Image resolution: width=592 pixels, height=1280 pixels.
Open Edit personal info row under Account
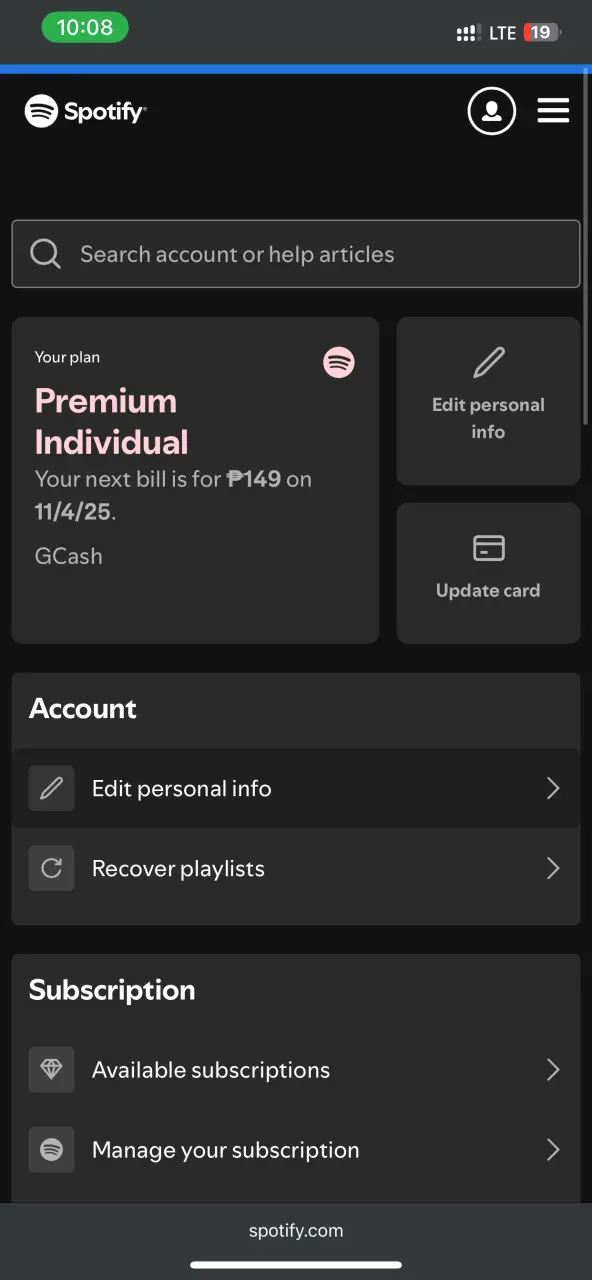(296, 788)
